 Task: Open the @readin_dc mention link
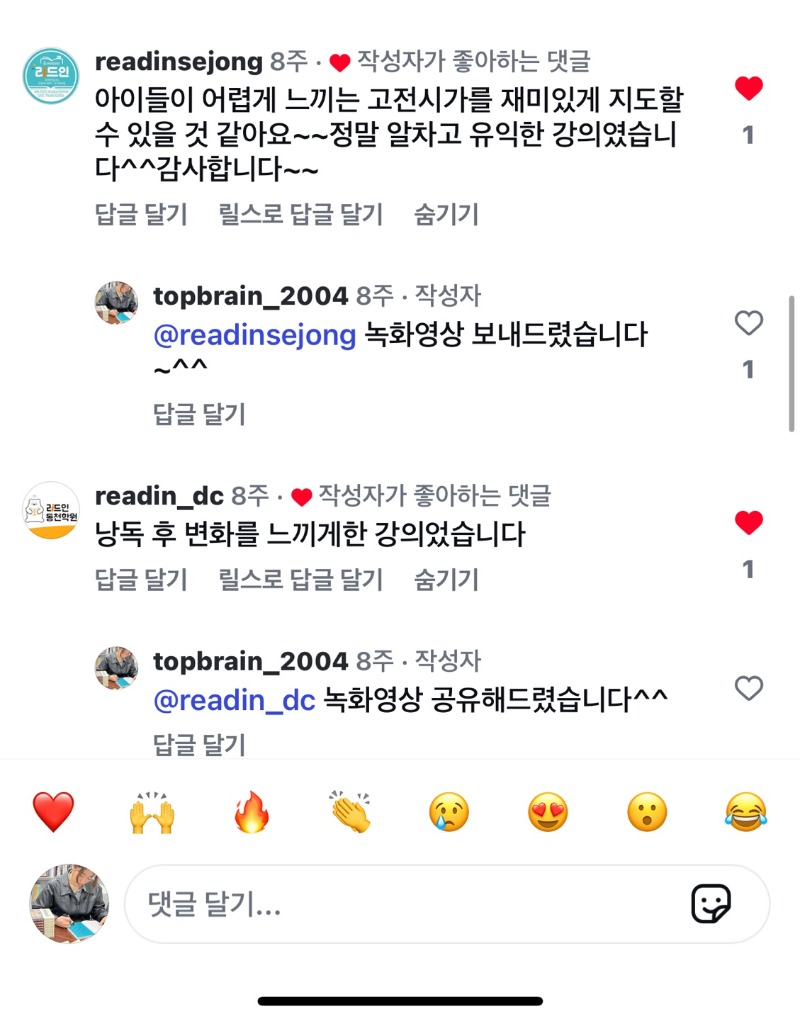[234, 700]
